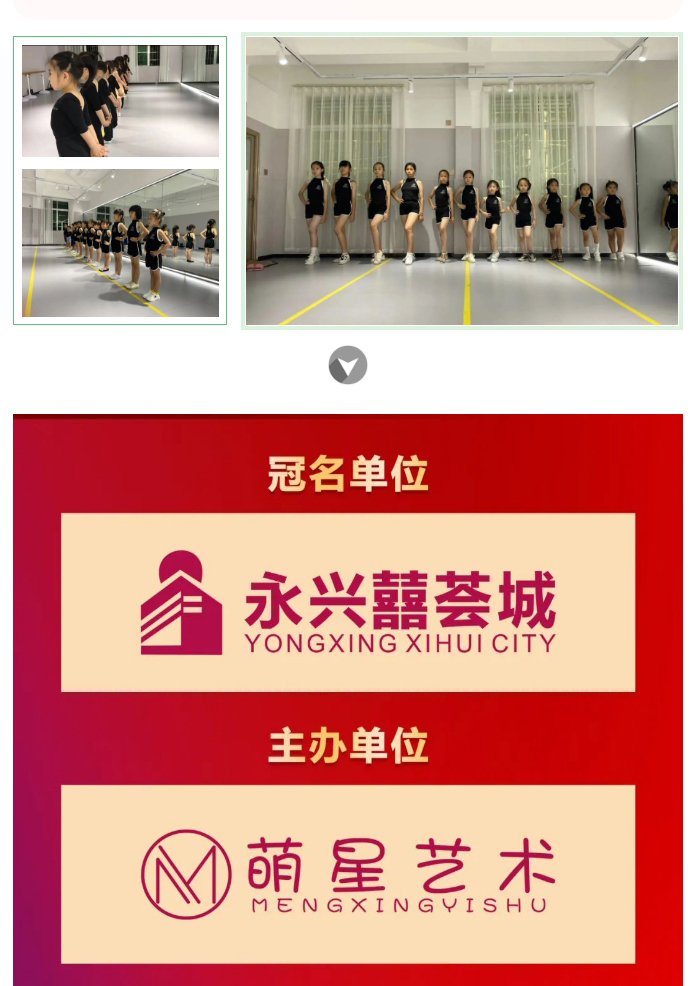Open the red sponsor poster image

348,700
